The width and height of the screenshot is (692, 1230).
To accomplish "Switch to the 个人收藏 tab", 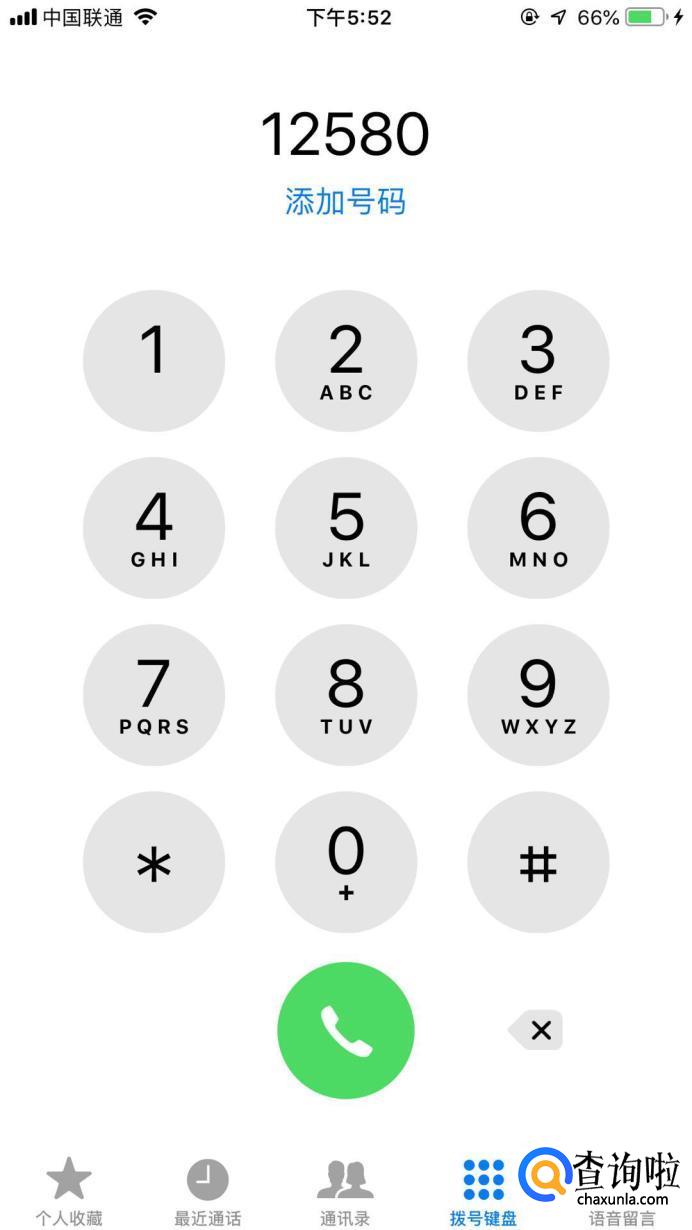I will (x=69, y=1191).
